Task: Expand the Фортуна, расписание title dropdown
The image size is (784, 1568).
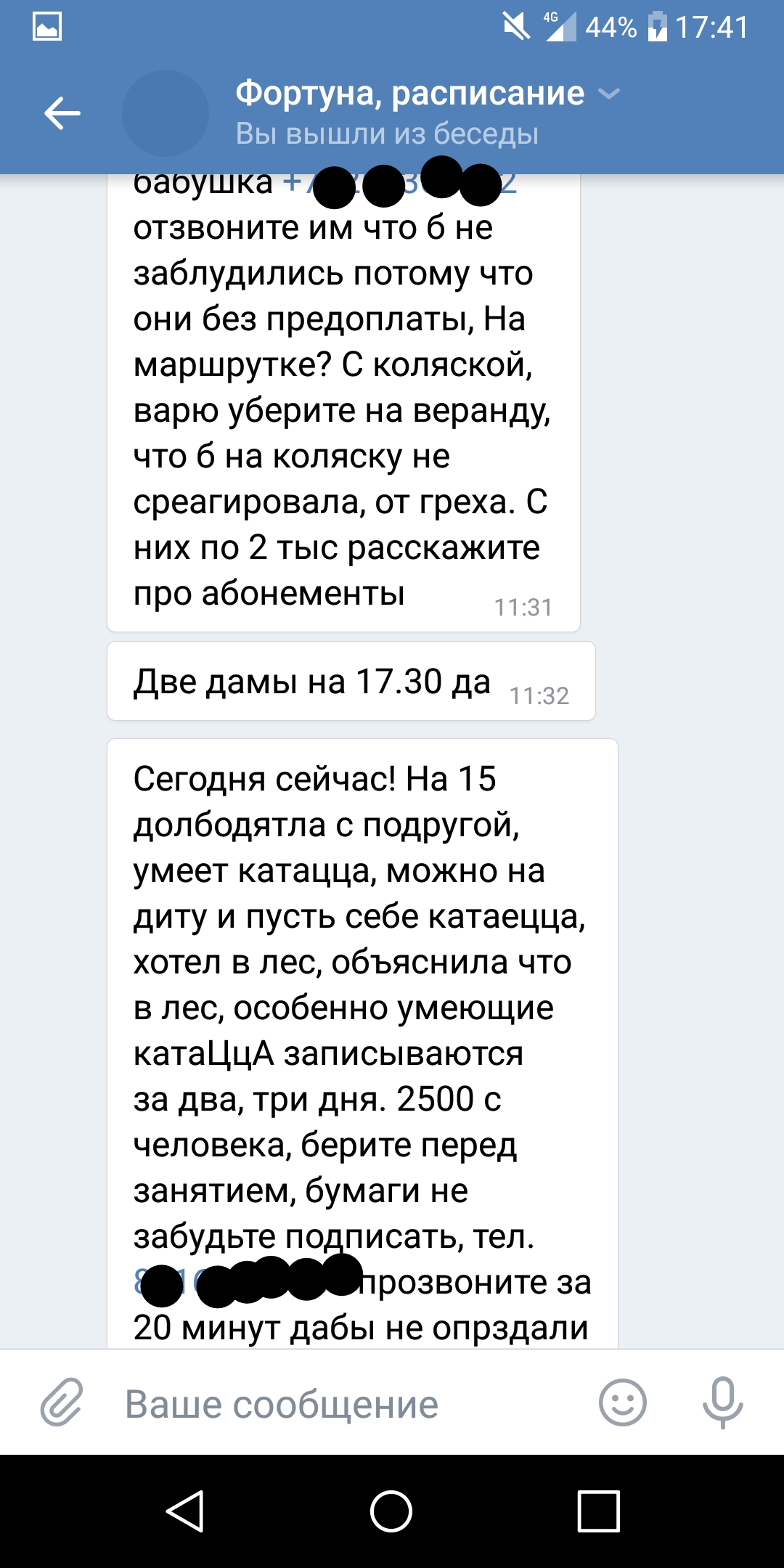Action: (x=608, y=94)
